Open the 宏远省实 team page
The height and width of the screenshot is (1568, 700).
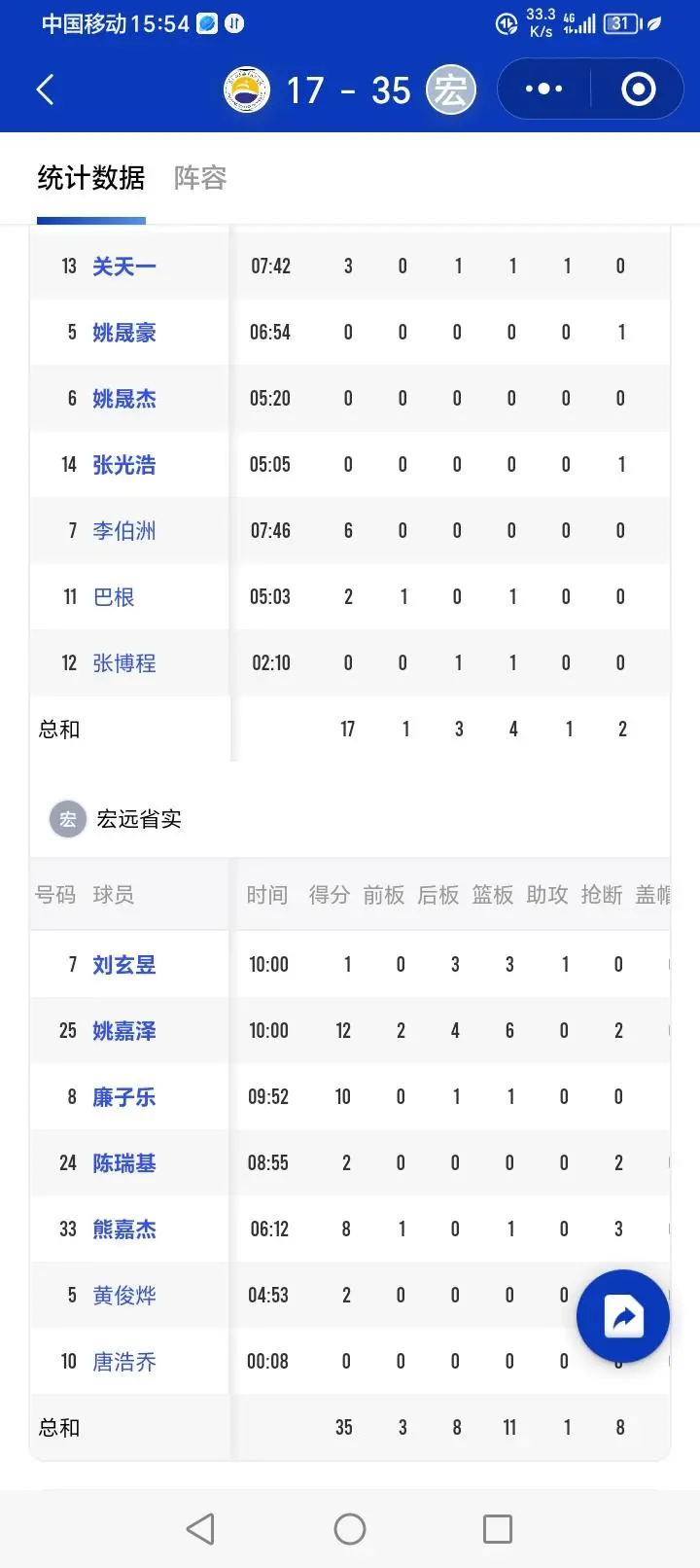tap(138, 819)
